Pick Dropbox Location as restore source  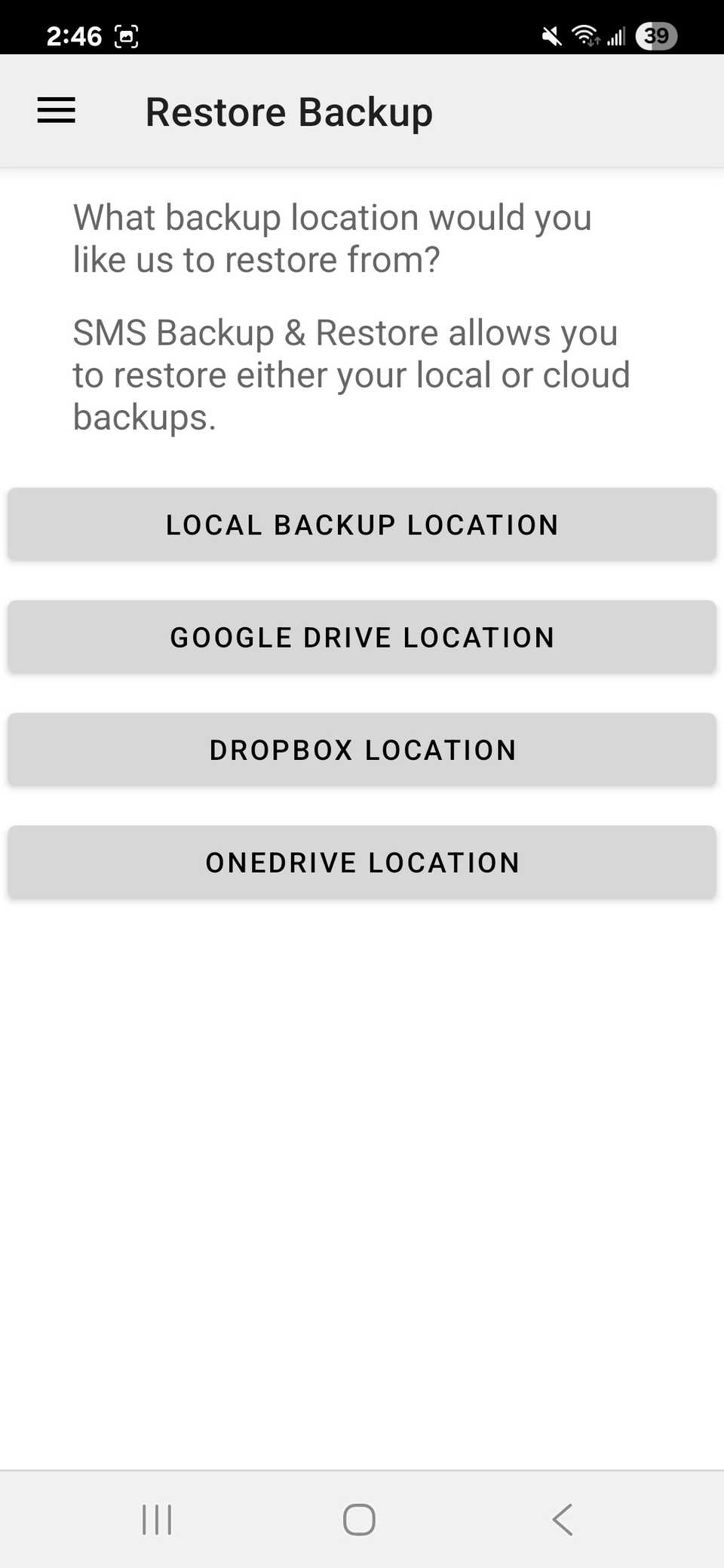point(362,749)
